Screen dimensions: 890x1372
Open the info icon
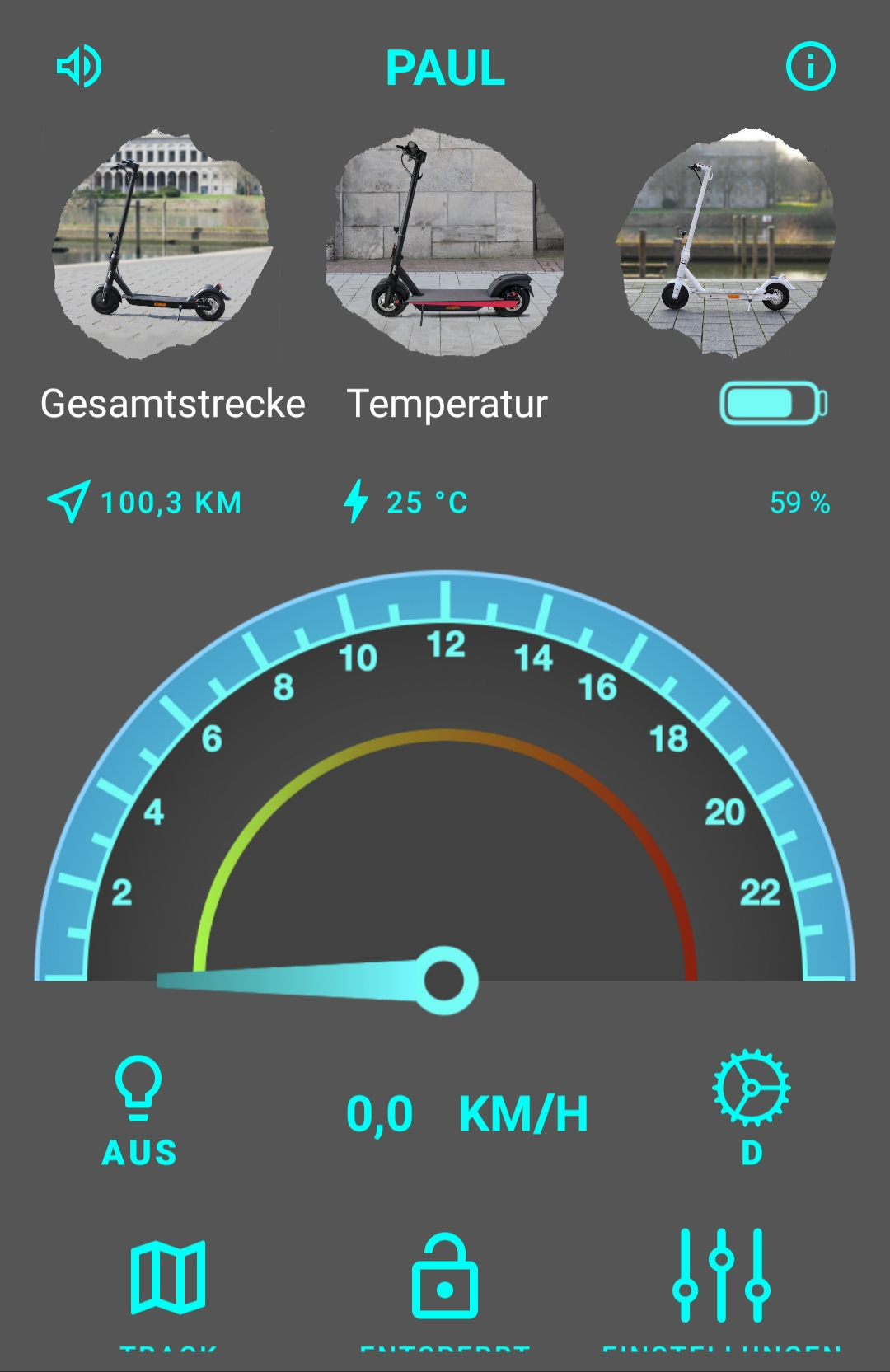click(810, 66)
